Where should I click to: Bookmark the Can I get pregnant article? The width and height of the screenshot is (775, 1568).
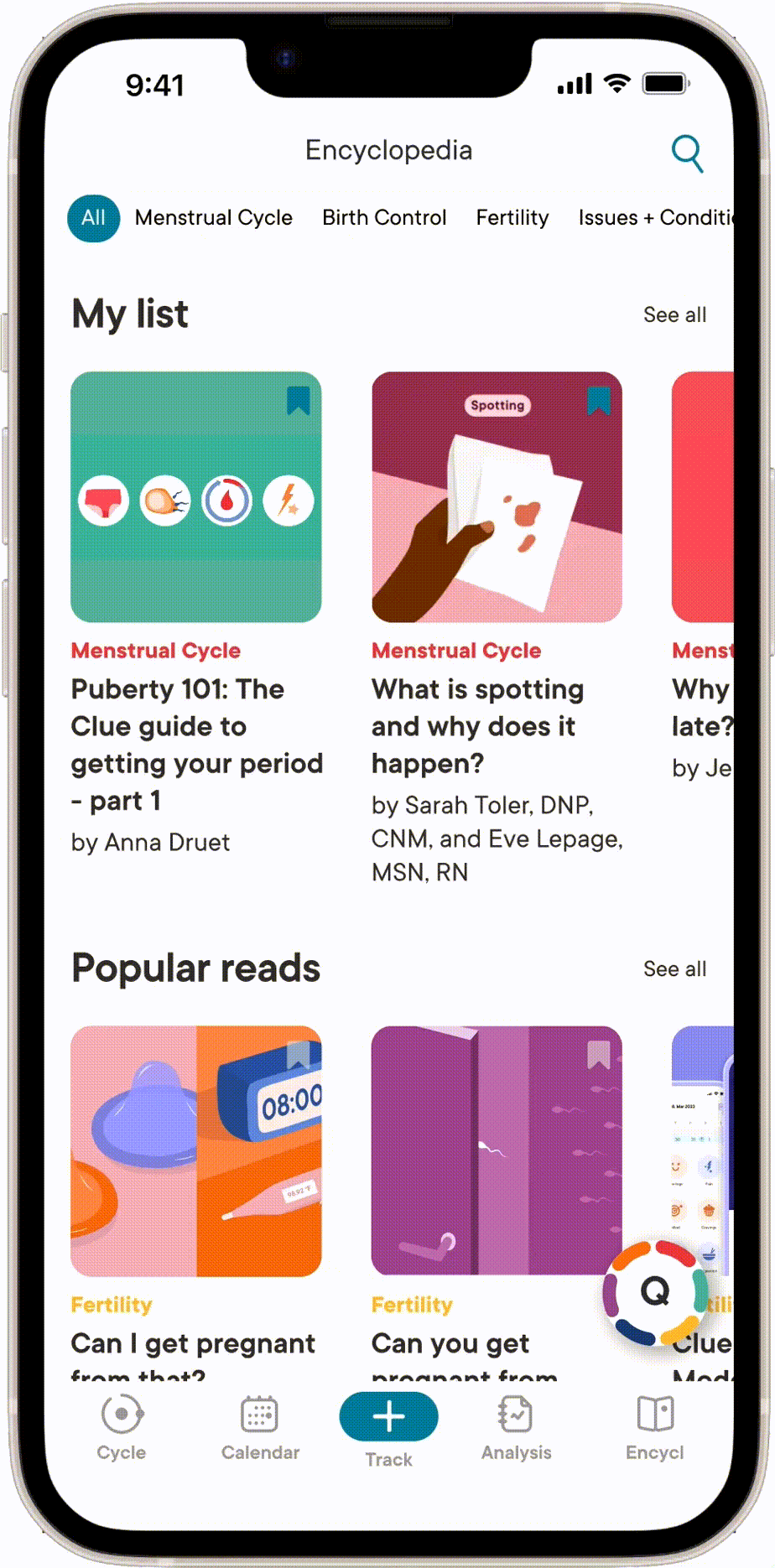point(299,1055)
